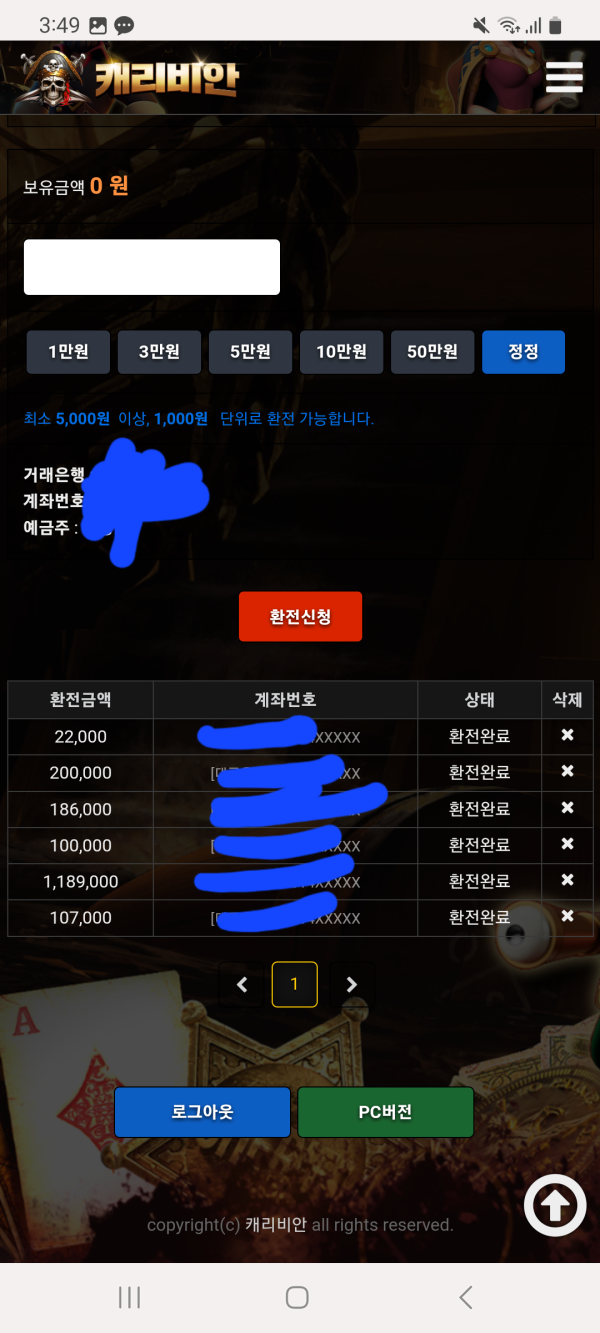Open the hamburger menu
This screenshot has width=600, height=1333.
pos(564,77)
